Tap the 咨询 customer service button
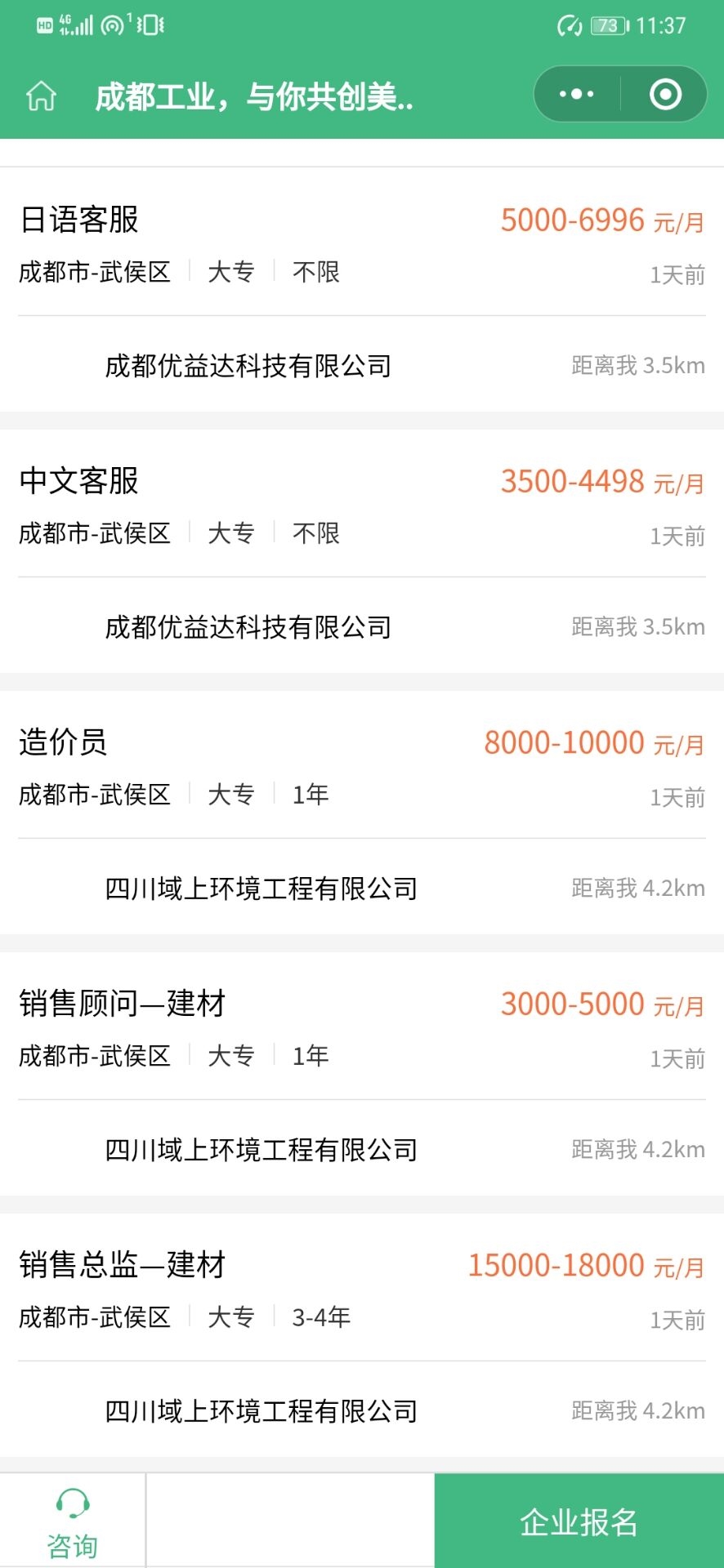The width and height of the screenshot is (724, 1568). [x=72, y=1522]
